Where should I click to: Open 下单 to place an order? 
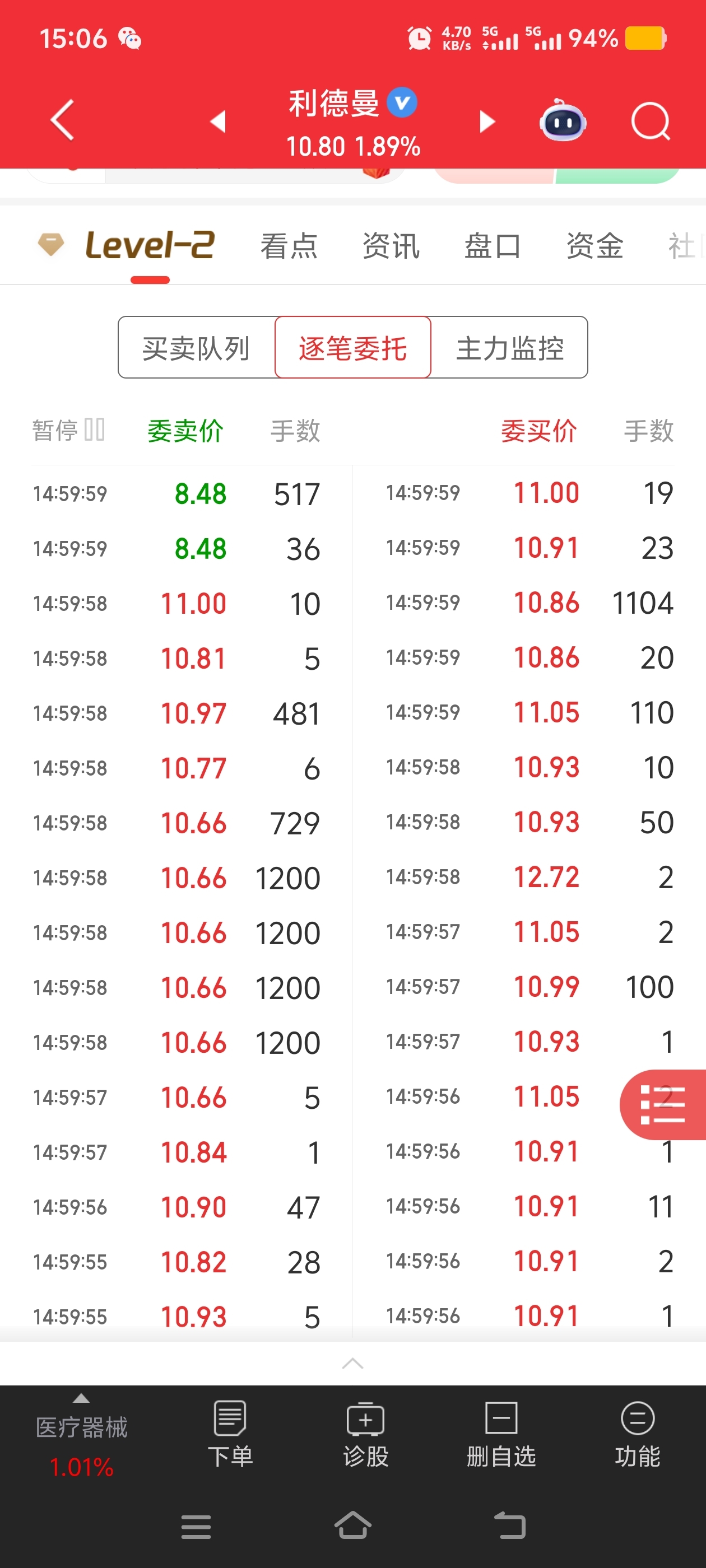[x=230, y=1435]
